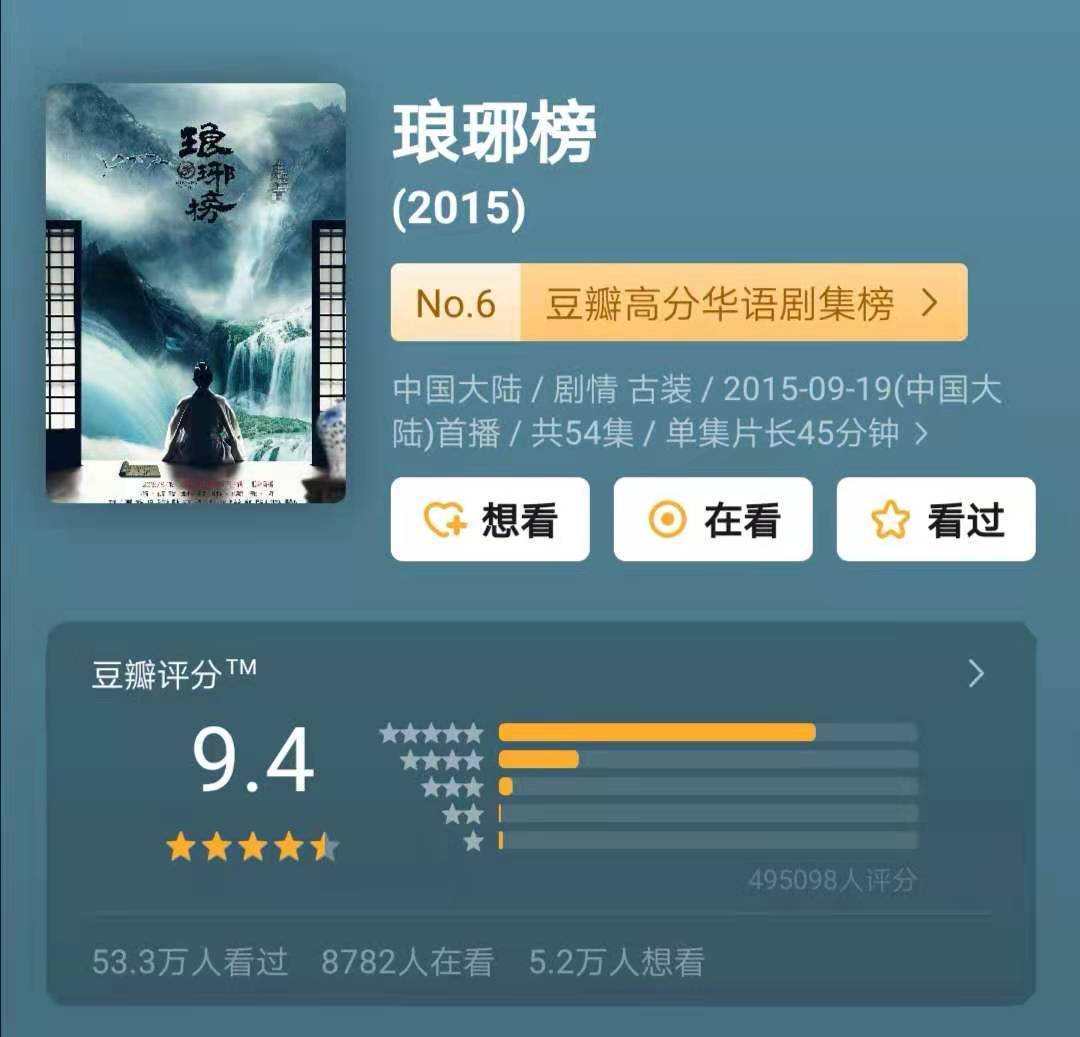1080x1037 pixels.
Task: Open the 琅琊榜 poster image
Action: (x=196, y=292)
